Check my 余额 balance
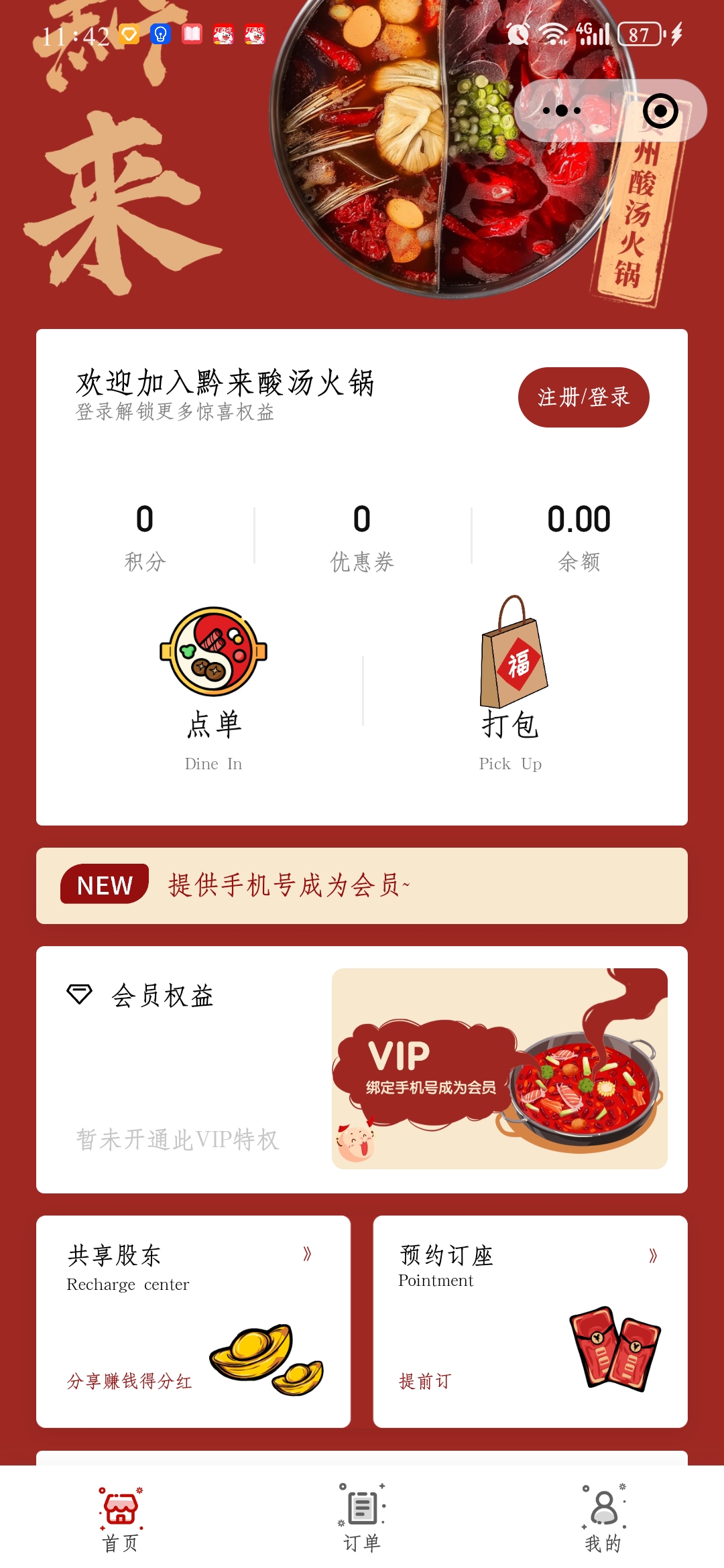 click(579, 537)
